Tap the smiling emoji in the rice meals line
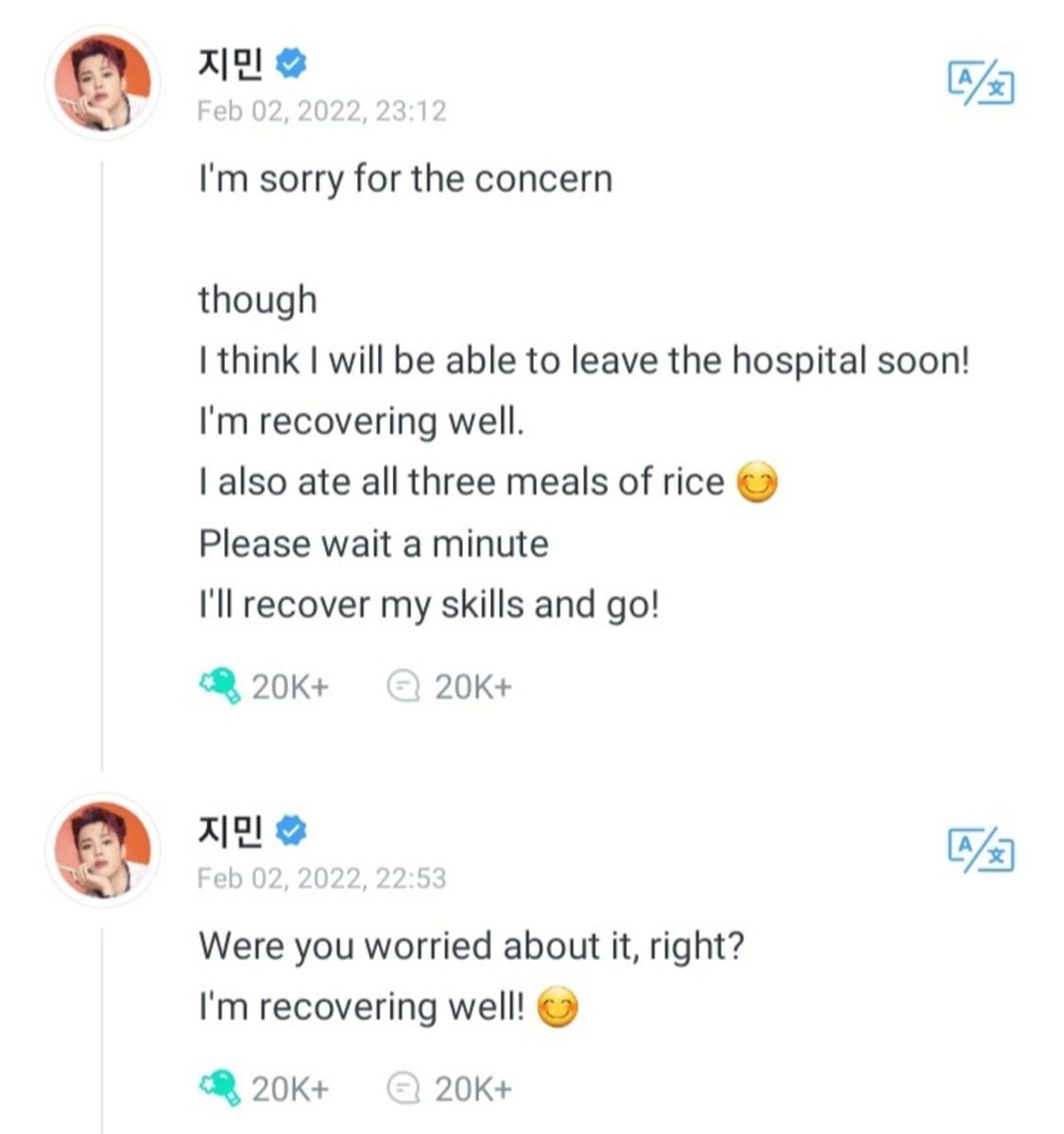This screenshot has width=1064, height=1134. (x=755, y=484)
